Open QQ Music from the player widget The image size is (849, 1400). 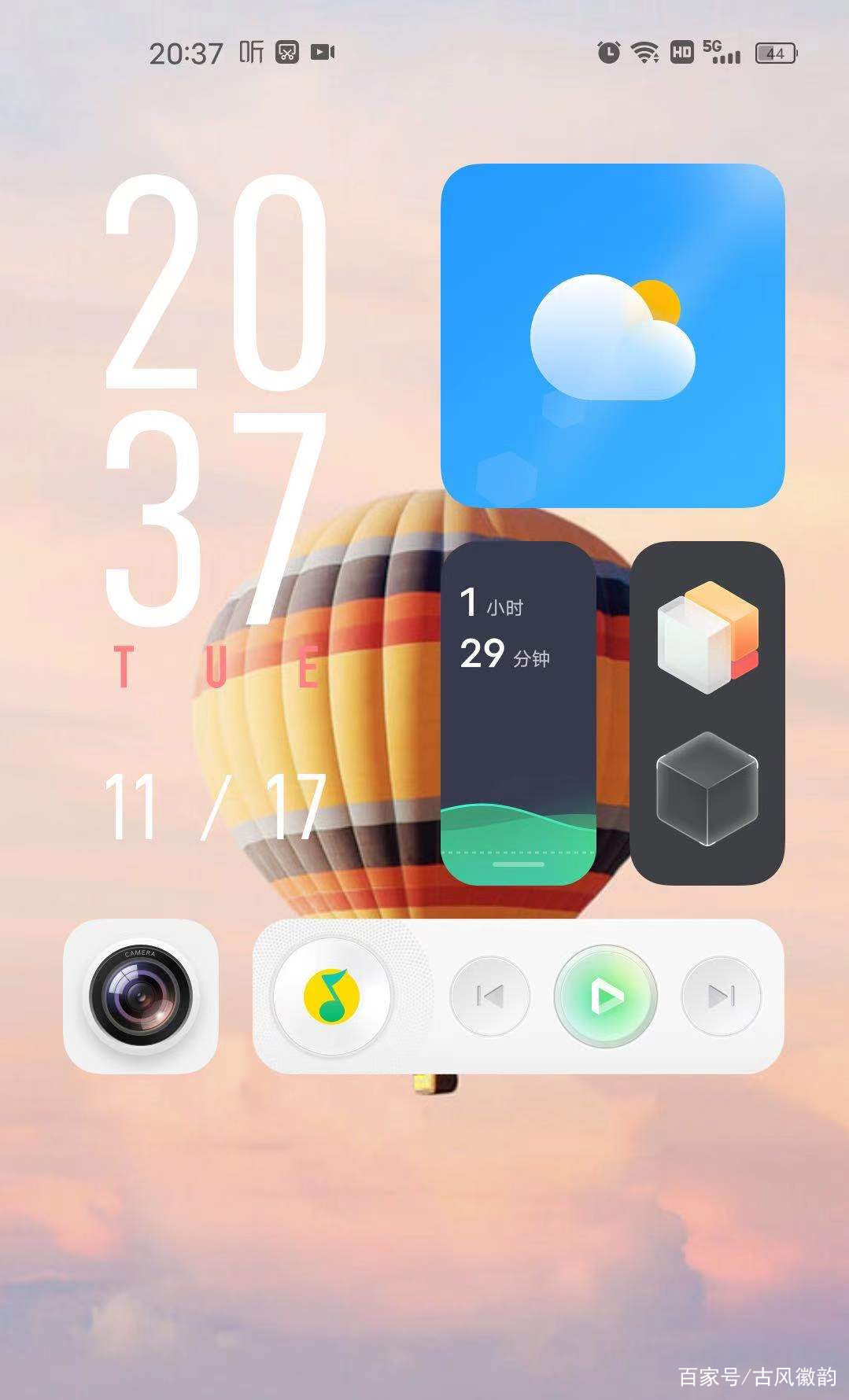[x=331, y=997]
